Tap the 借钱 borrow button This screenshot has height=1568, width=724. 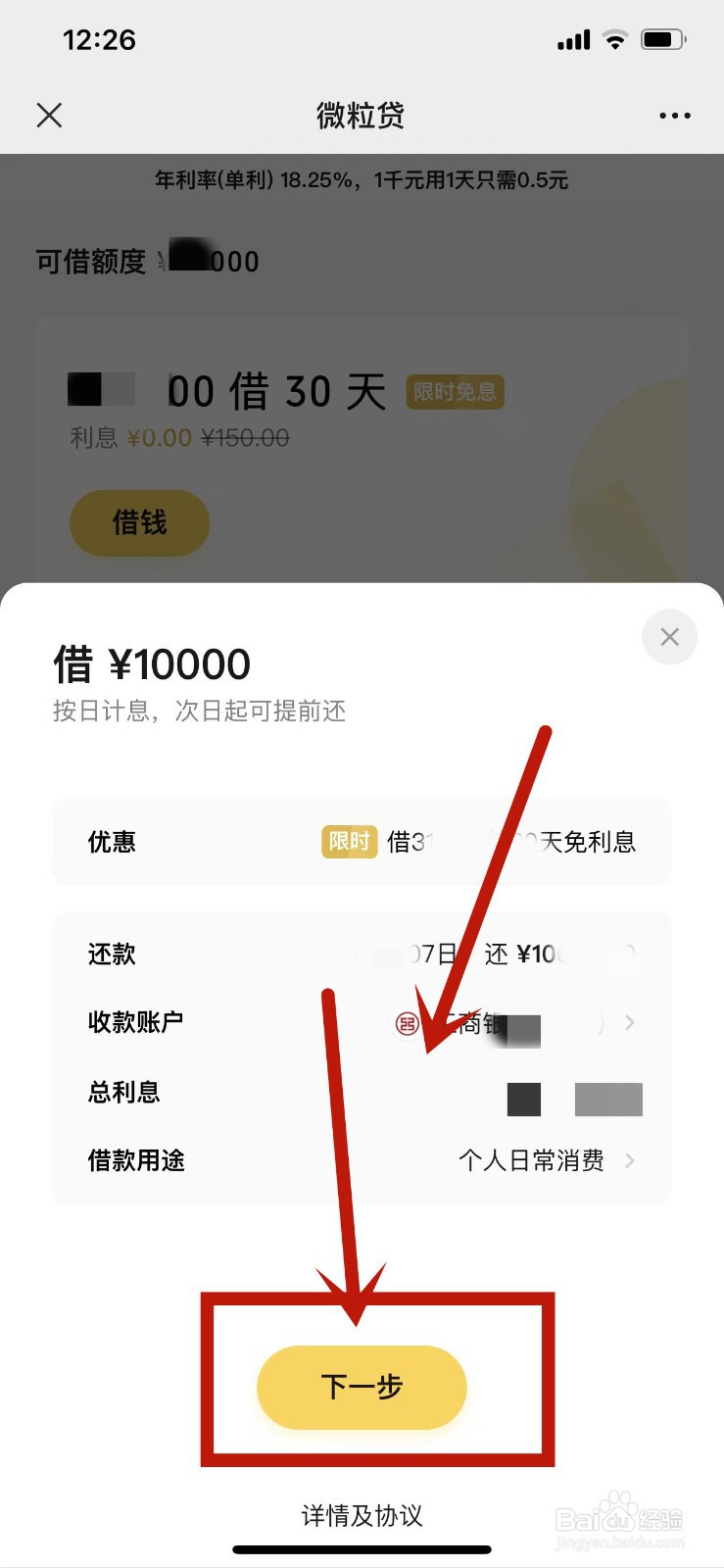pos(138,523)
